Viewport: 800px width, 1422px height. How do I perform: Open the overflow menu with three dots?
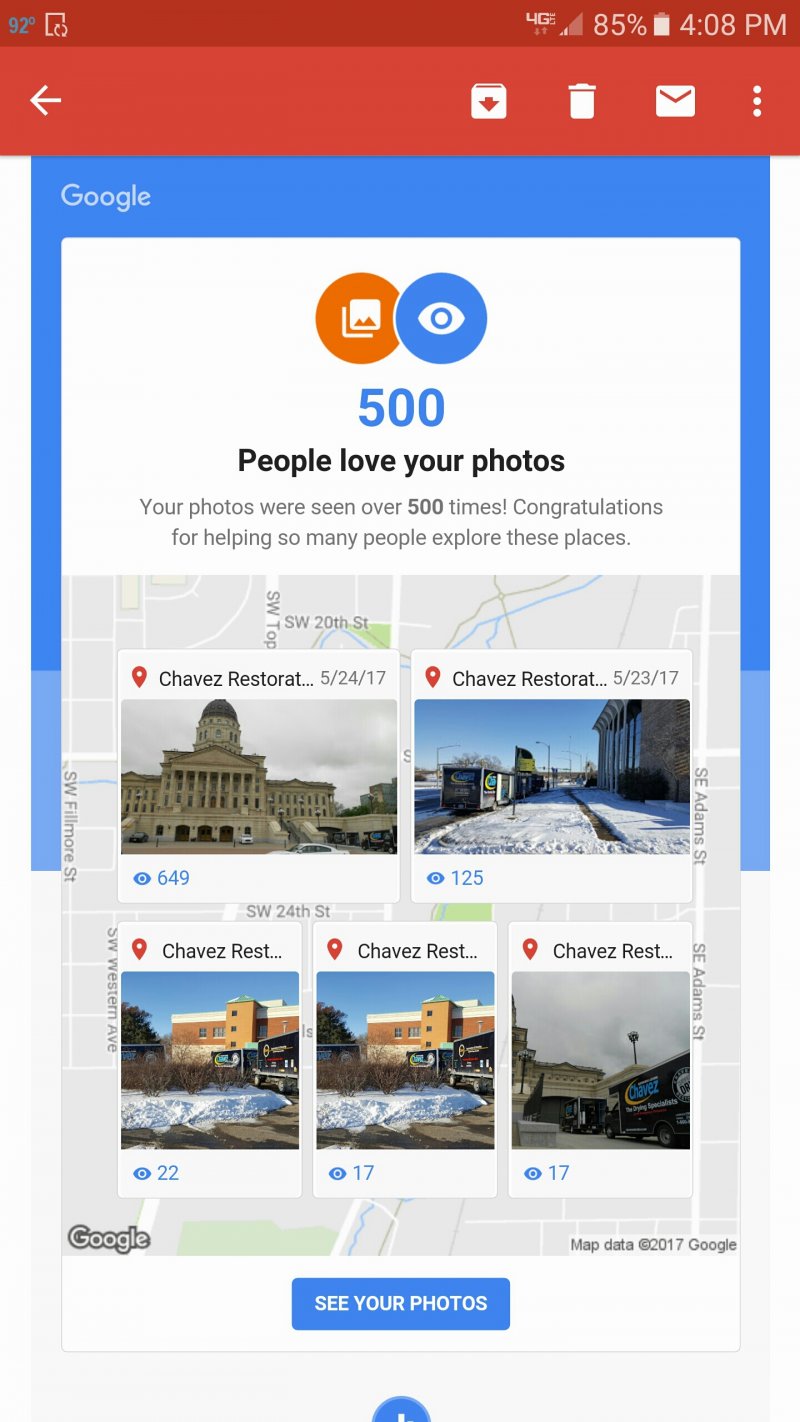coord(757,100)
